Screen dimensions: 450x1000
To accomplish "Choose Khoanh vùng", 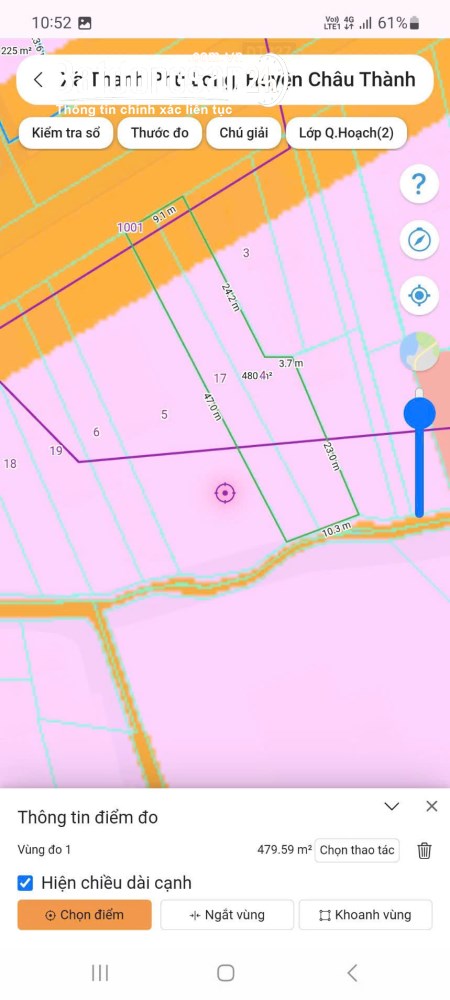I will pyautogui.click(x=365, y=915).
